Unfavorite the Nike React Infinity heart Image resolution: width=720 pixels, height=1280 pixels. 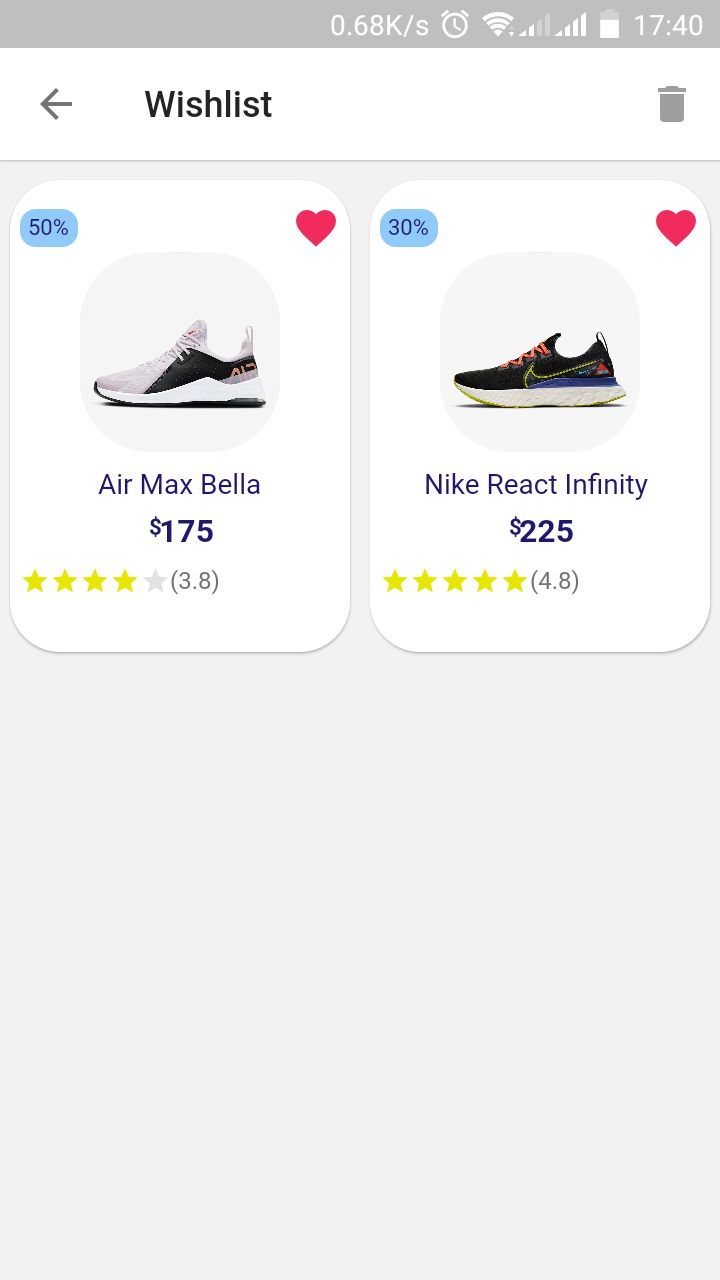[676, 228]
